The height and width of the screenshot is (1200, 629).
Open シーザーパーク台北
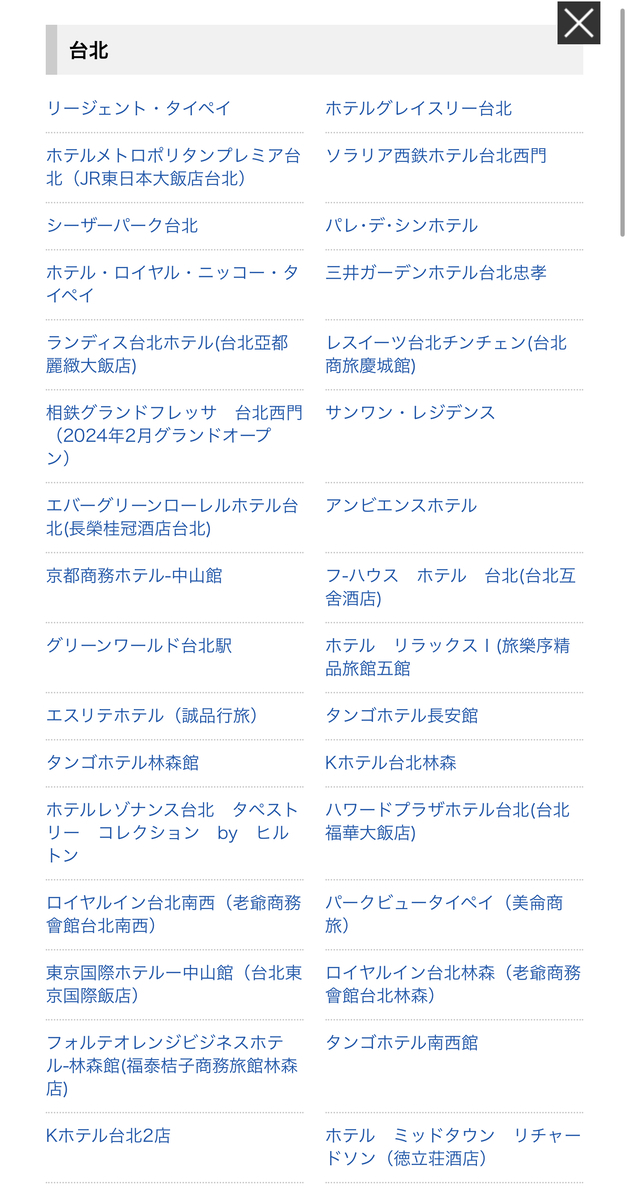point(122,225)
